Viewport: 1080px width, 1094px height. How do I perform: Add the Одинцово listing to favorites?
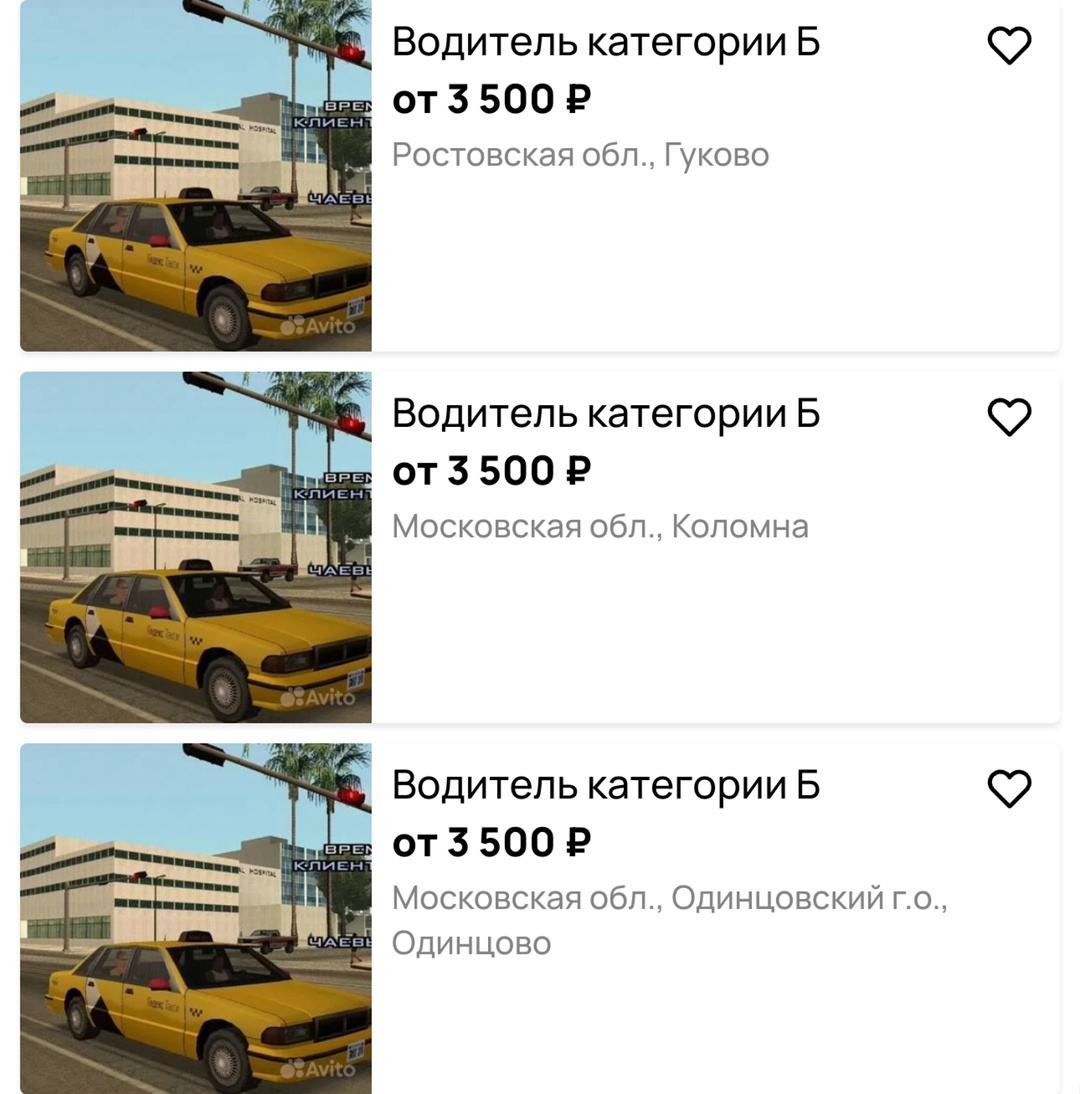click(1009, 789)
